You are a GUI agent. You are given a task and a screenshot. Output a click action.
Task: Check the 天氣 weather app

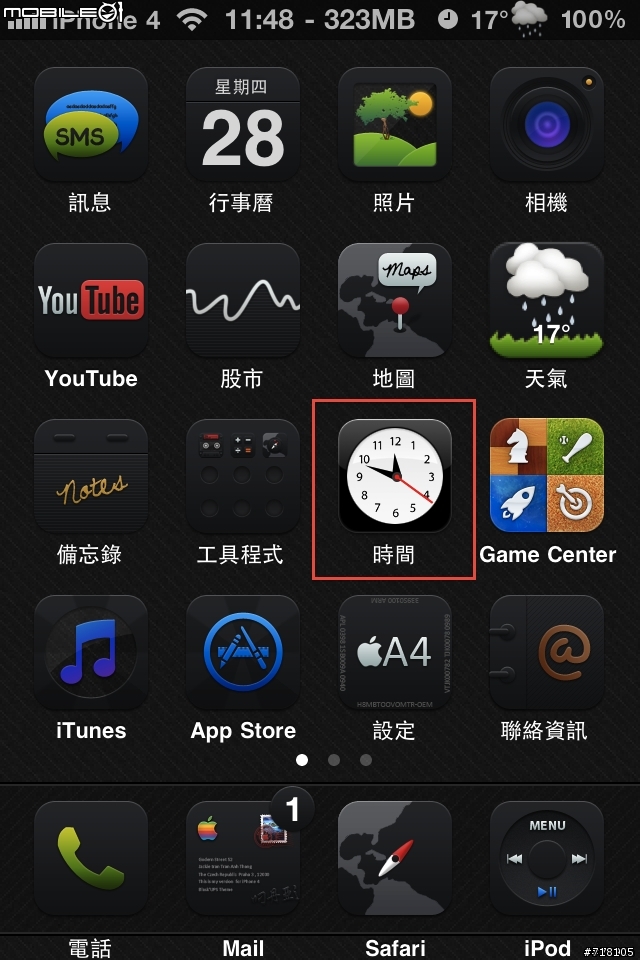click(546, 300)
